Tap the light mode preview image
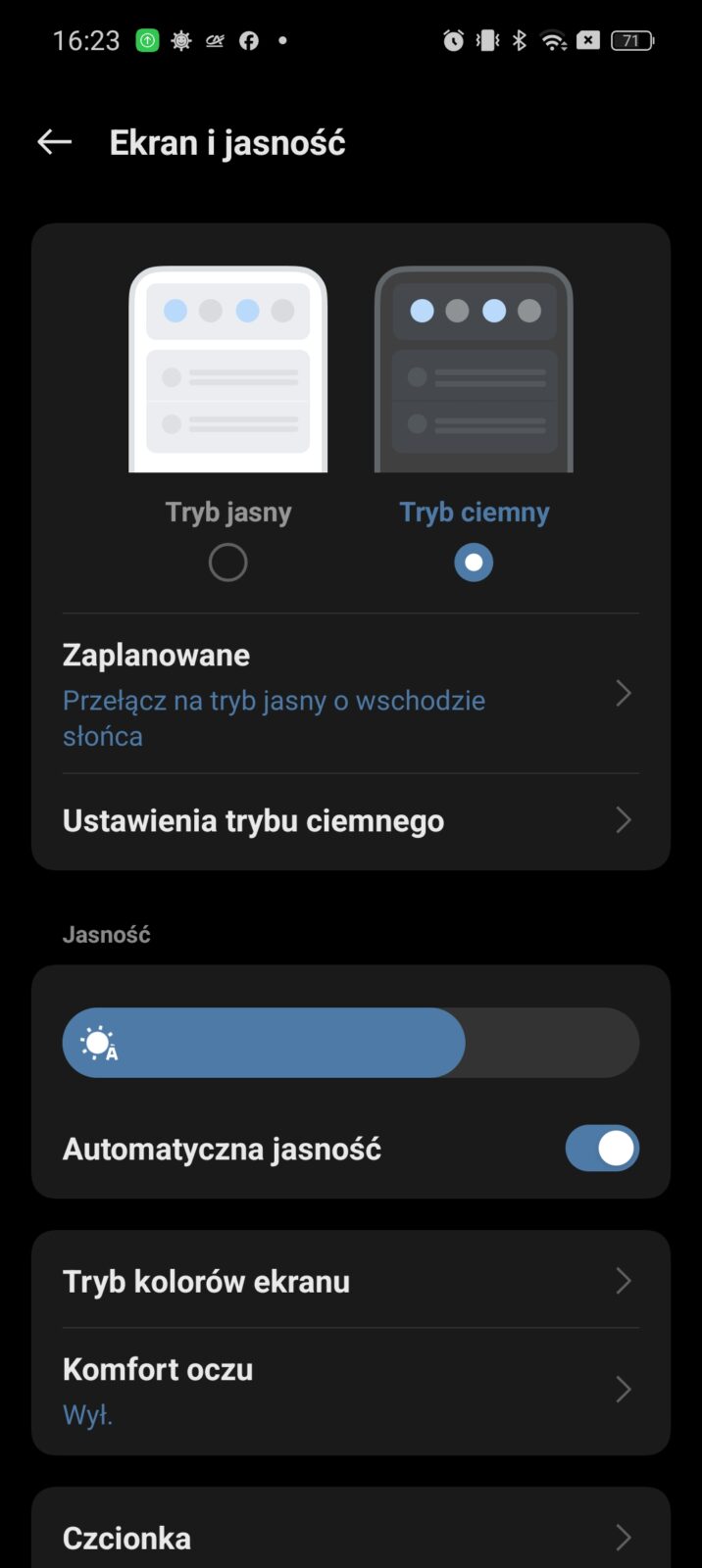The width and height of the screenshot is (702, 1568). (x=227, y=369)
